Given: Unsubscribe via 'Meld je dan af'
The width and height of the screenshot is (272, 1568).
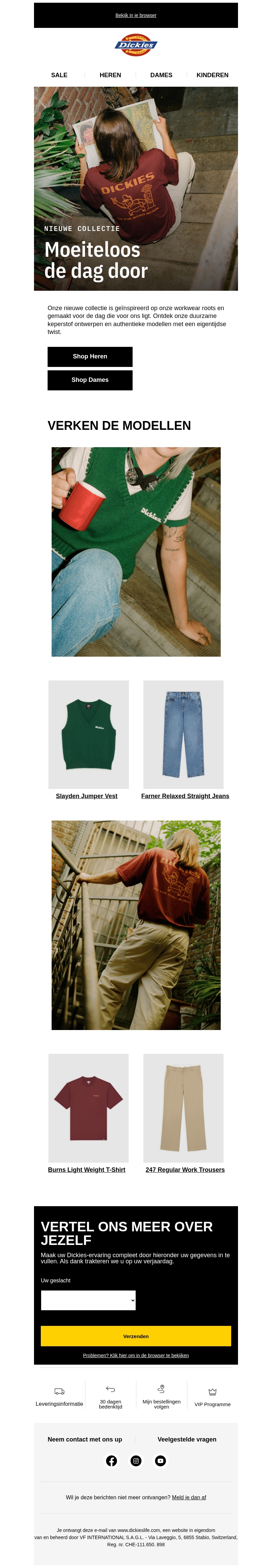Looking at the screenshot, I should 189,1497.
